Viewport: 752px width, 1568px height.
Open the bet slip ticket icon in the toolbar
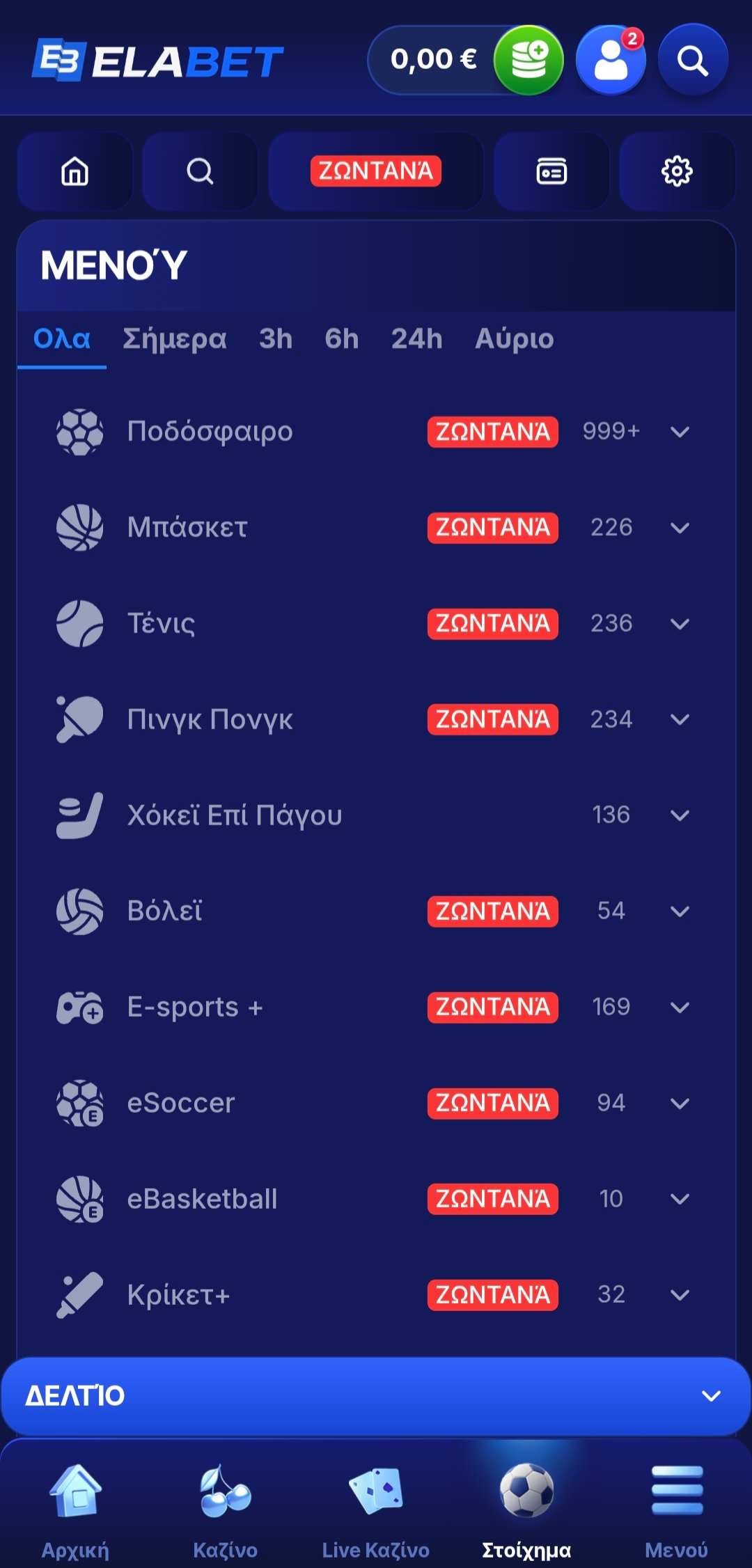click(551, 171)
